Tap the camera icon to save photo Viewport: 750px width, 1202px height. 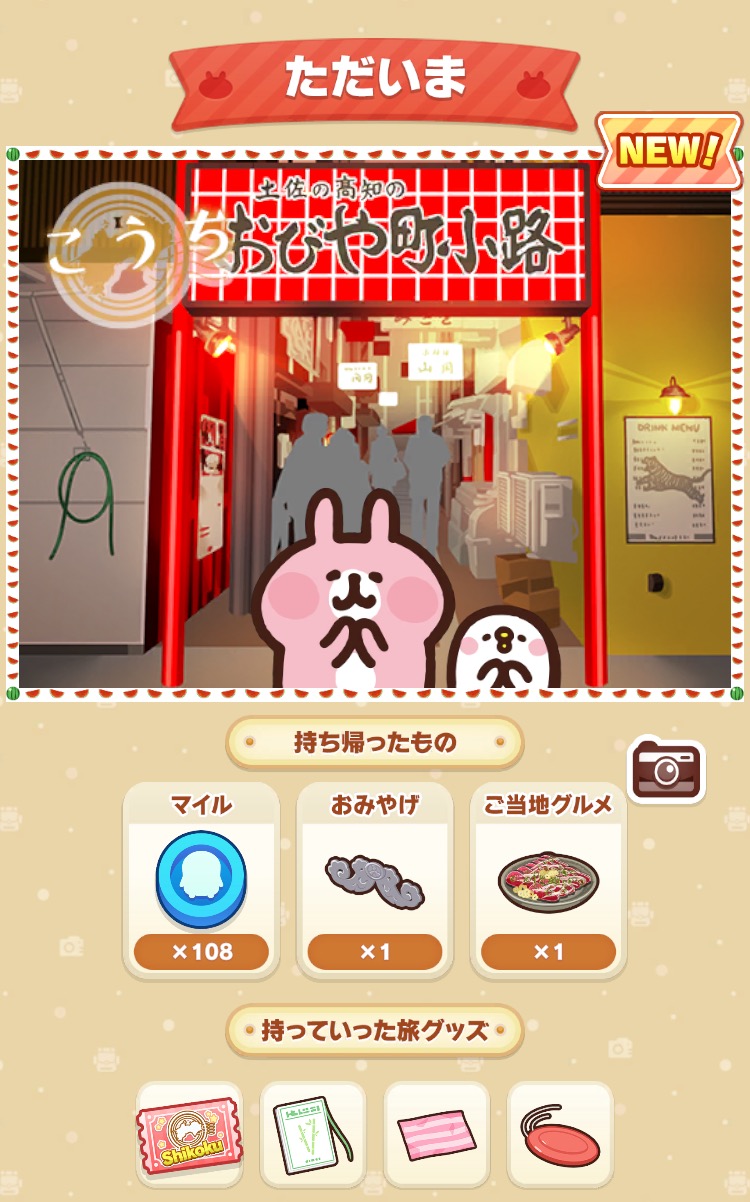click(x=666, y=770)
